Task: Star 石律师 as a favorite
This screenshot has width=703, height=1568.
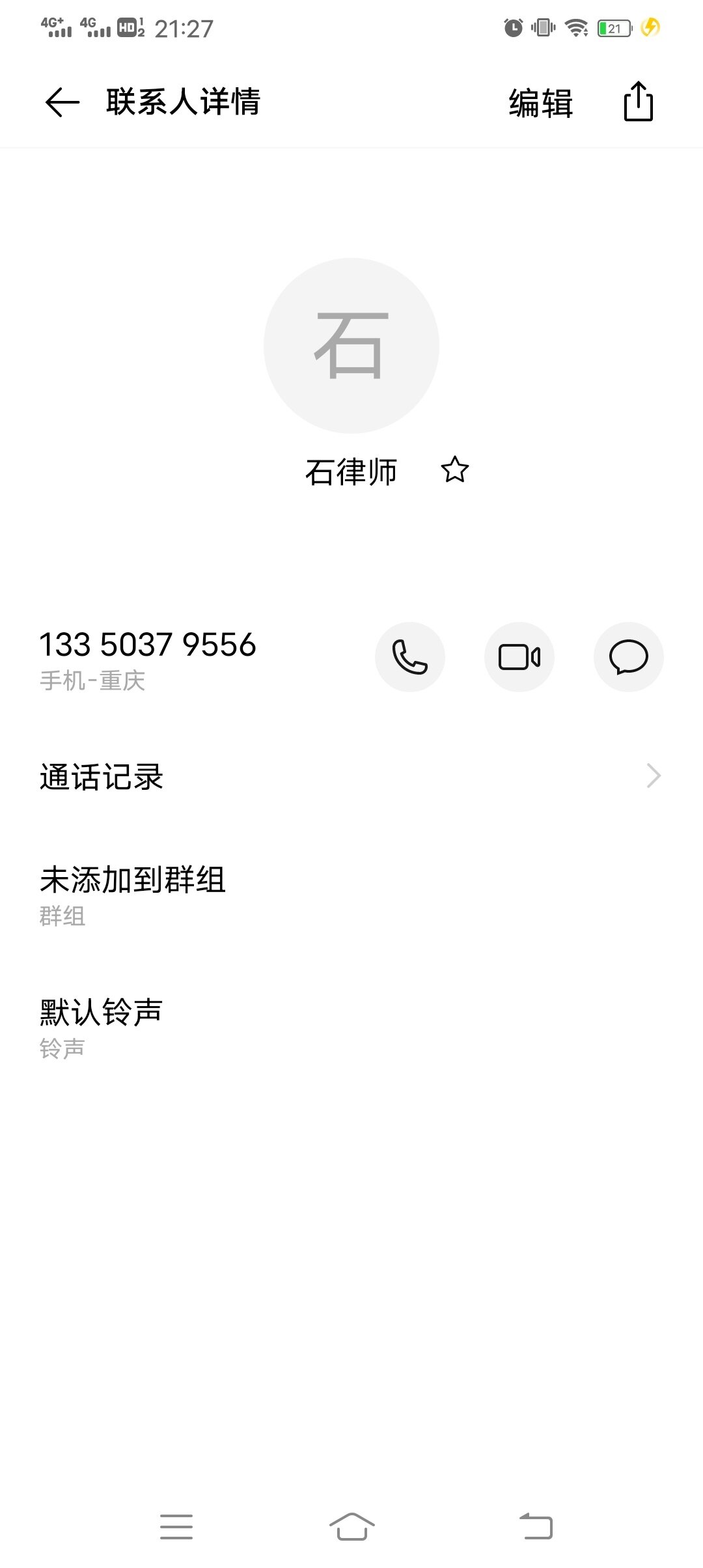Action: 455,469
